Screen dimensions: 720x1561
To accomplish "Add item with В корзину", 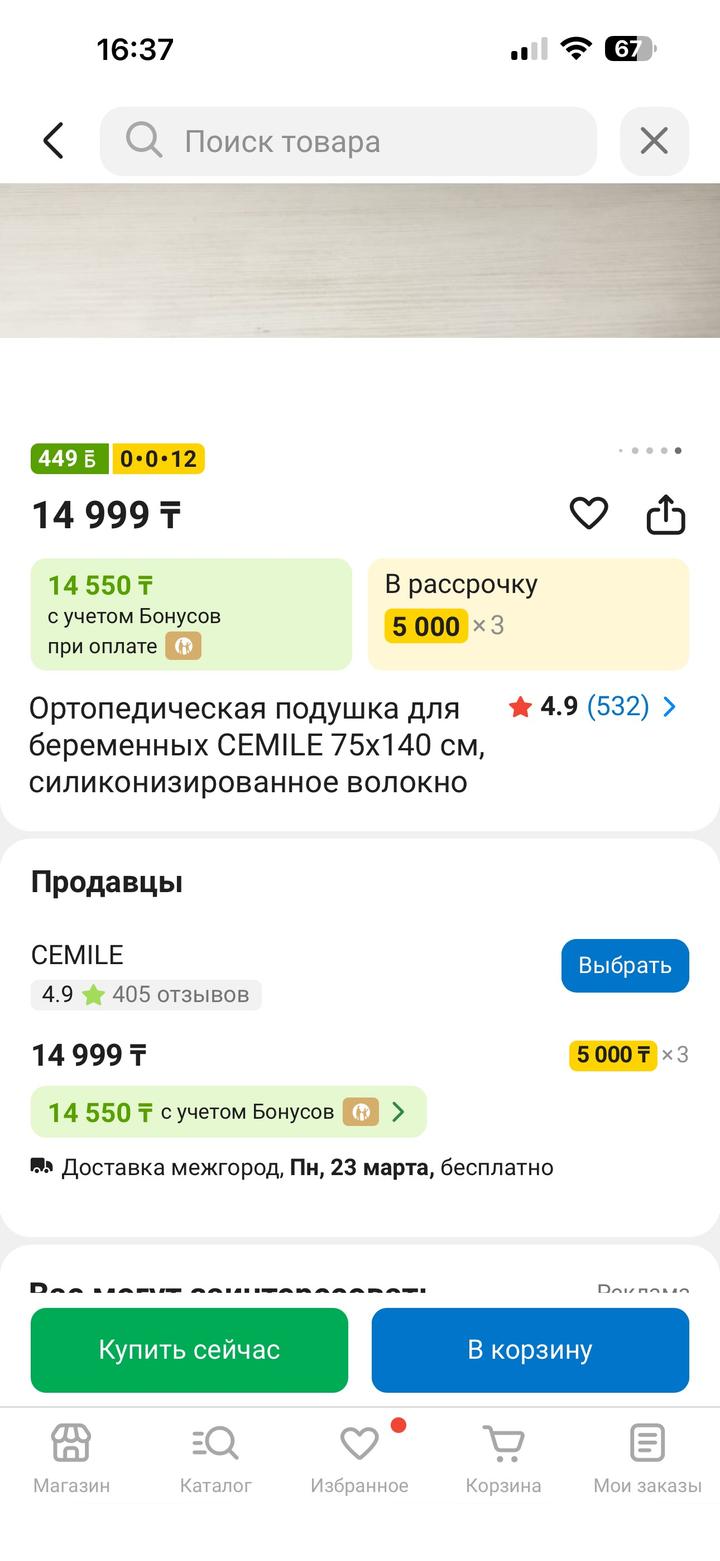I will (530, 1349).
